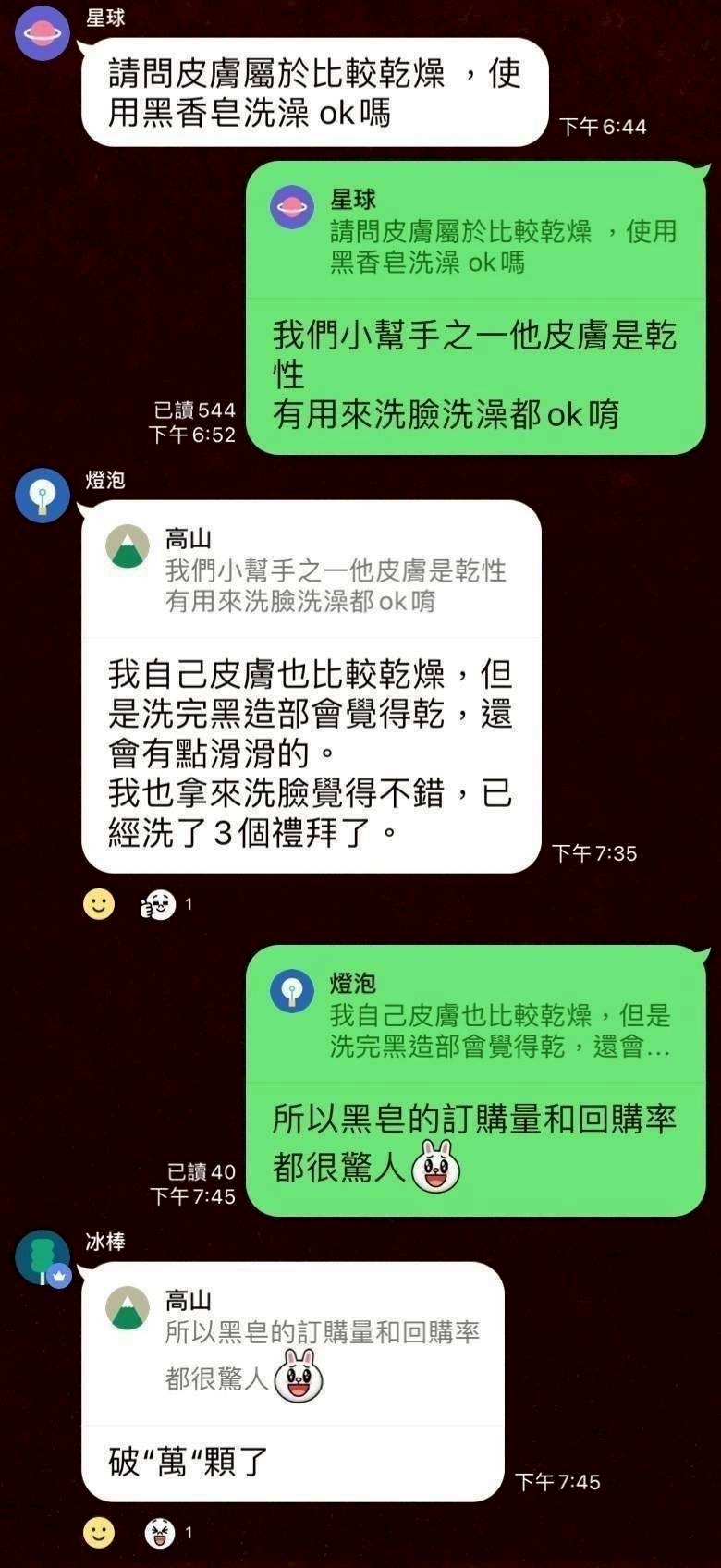The width and height of the screenshot is (721, 1568).
Task: Open 燈泡's lightbulb avatar
Action: pyautogui.click(x=43, y=495)
